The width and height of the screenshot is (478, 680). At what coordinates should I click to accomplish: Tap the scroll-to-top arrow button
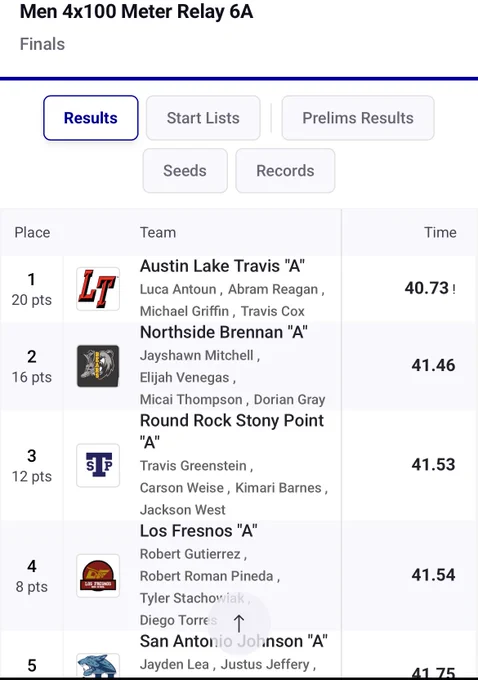[239, 624]
